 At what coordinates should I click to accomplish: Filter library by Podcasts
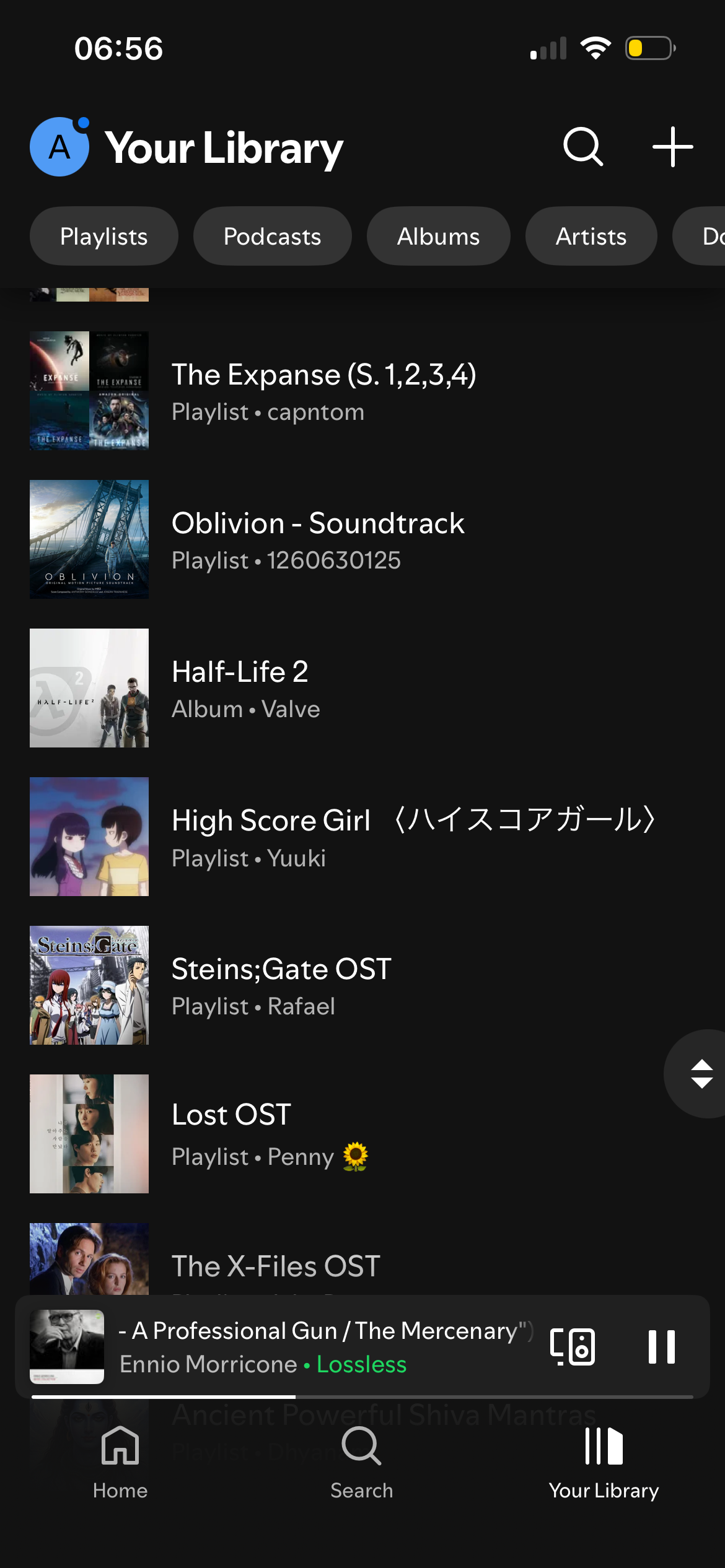pyautogui.click(x=272, y=237)
